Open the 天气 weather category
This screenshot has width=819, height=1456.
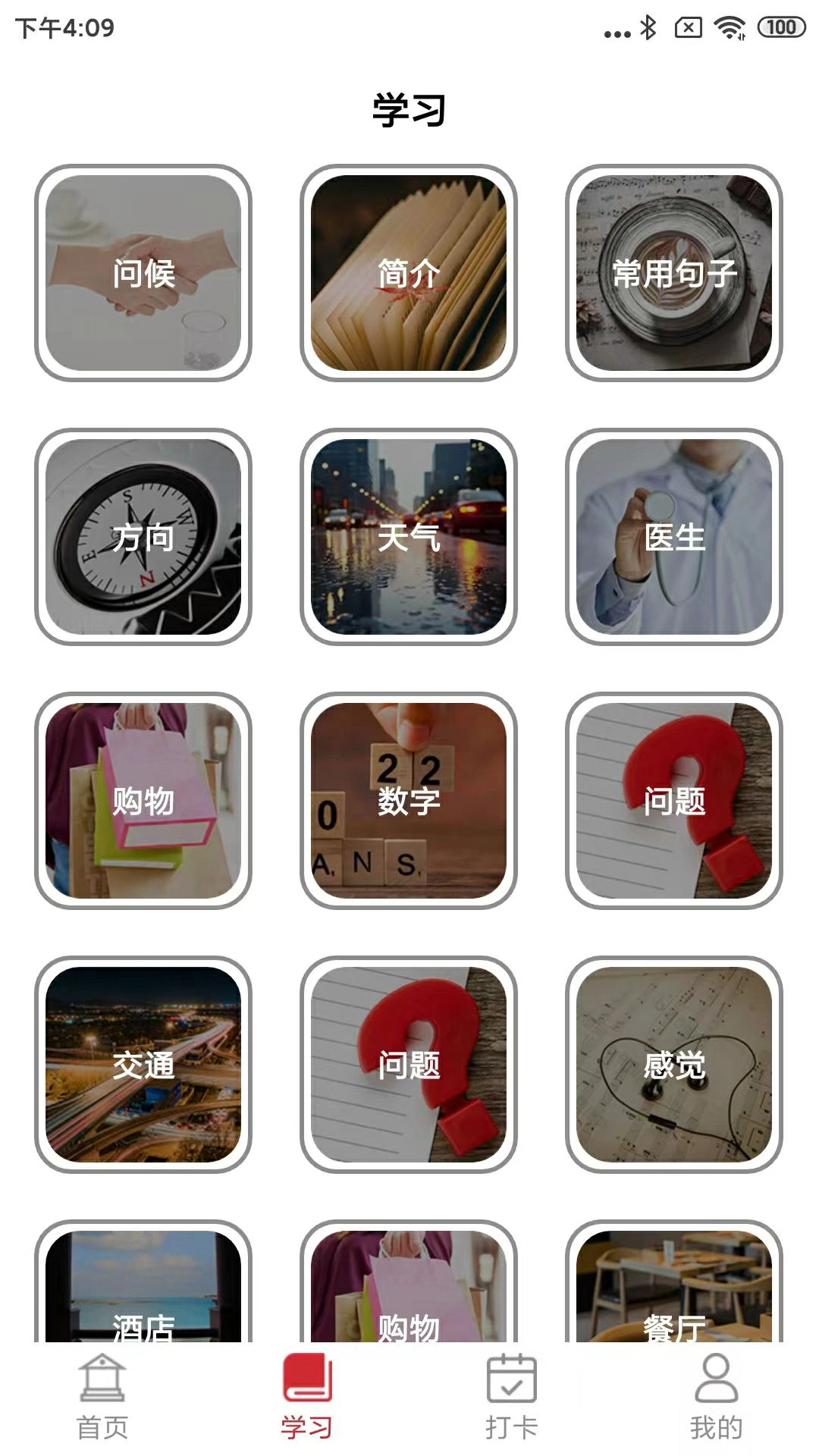point(409,537)
